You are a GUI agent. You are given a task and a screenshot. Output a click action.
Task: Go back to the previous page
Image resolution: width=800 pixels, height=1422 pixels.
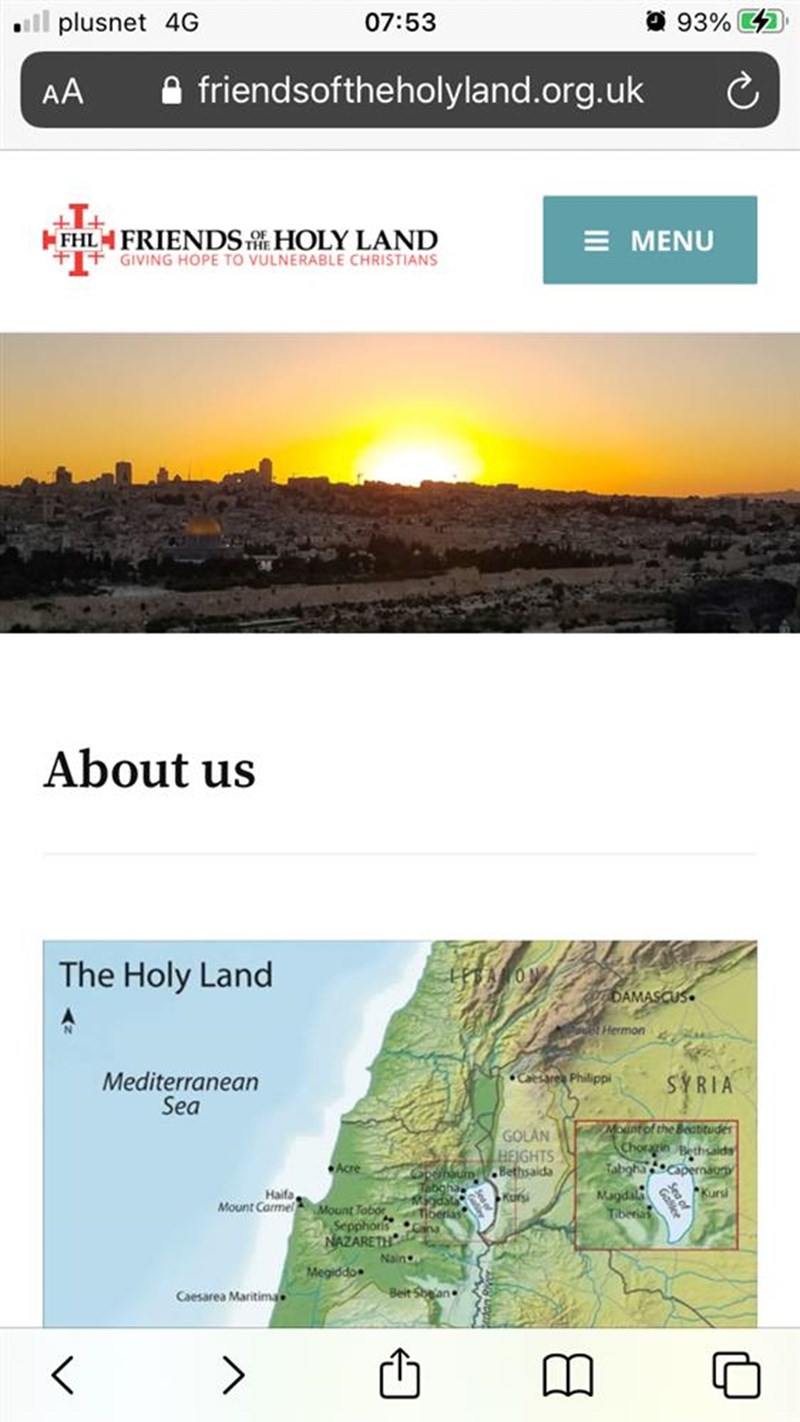[63, 1374]
